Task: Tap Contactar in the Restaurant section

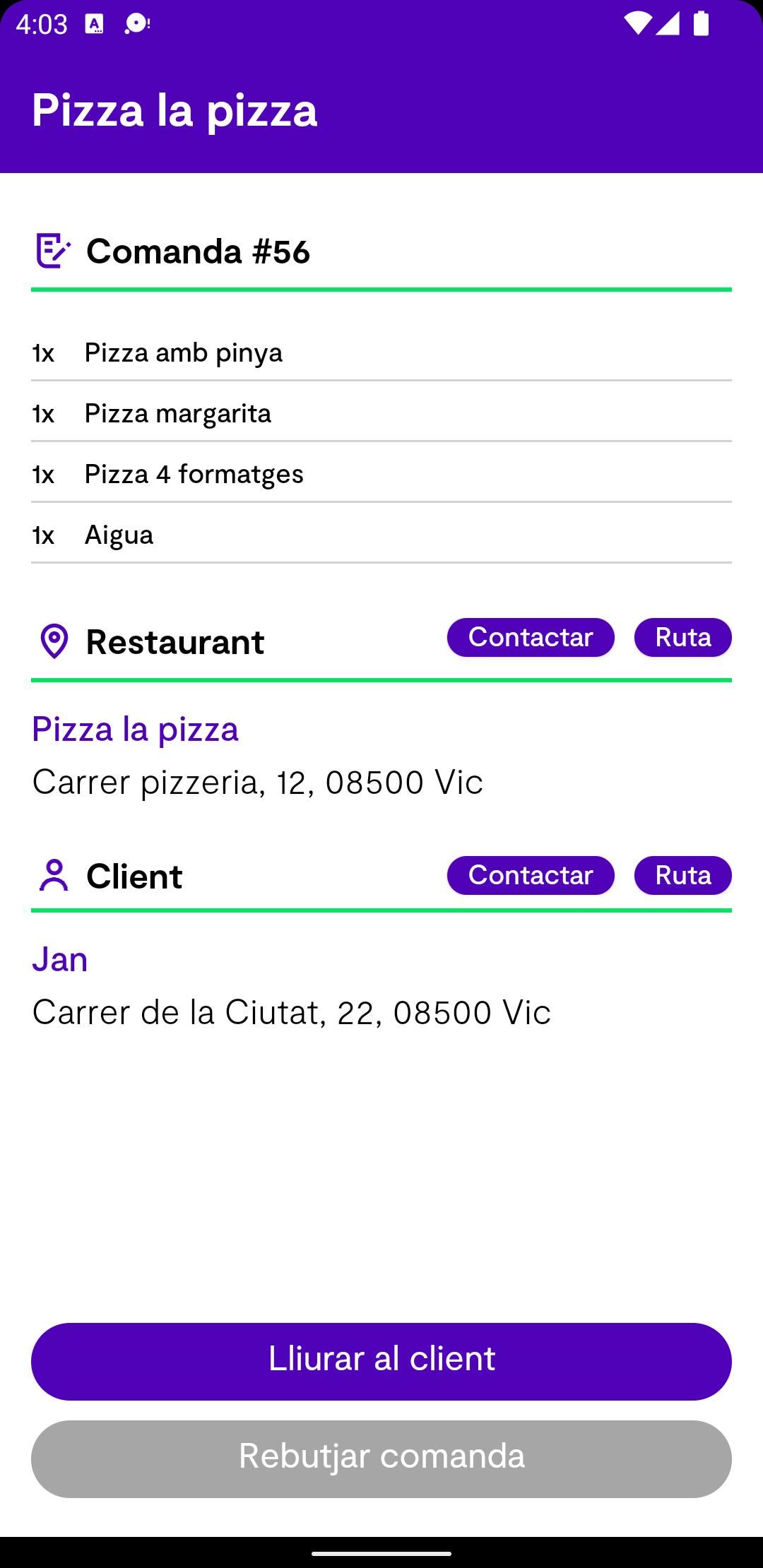Action: [x=531, y=637]
